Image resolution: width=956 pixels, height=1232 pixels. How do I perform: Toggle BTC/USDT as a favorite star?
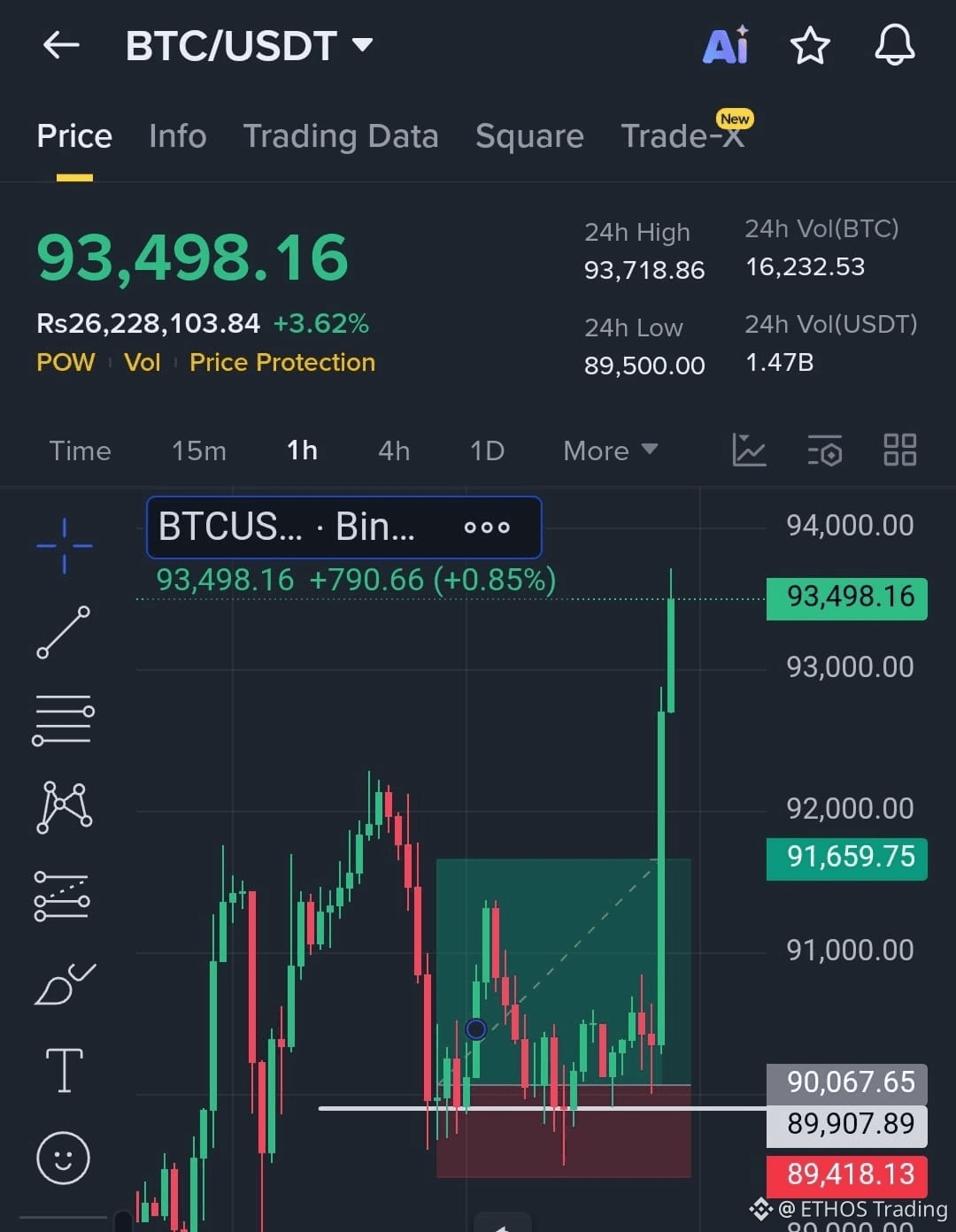pos(810,47)
